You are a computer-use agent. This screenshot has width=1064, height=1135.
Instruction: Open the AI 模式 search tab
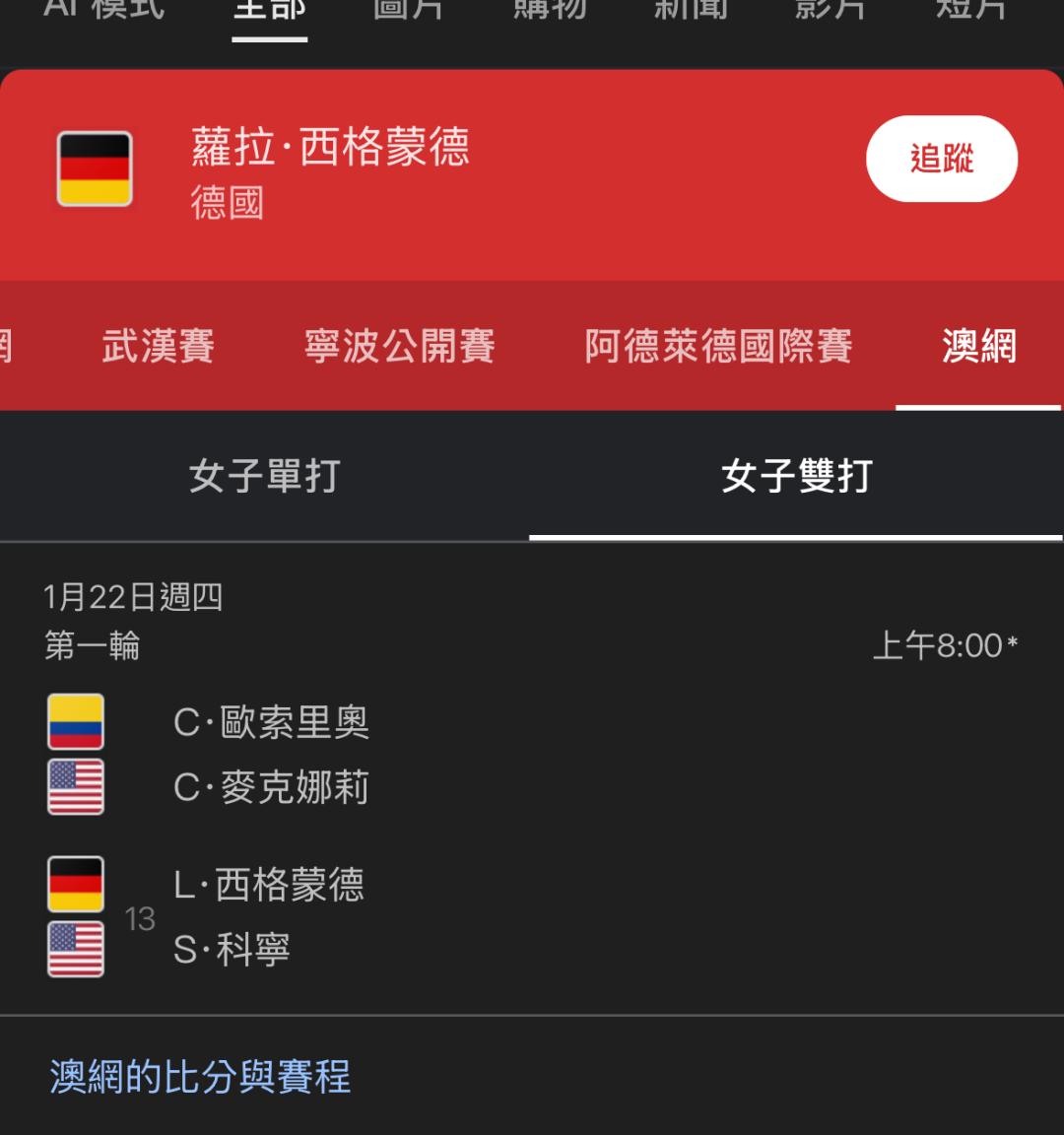[x=104, y=10]
